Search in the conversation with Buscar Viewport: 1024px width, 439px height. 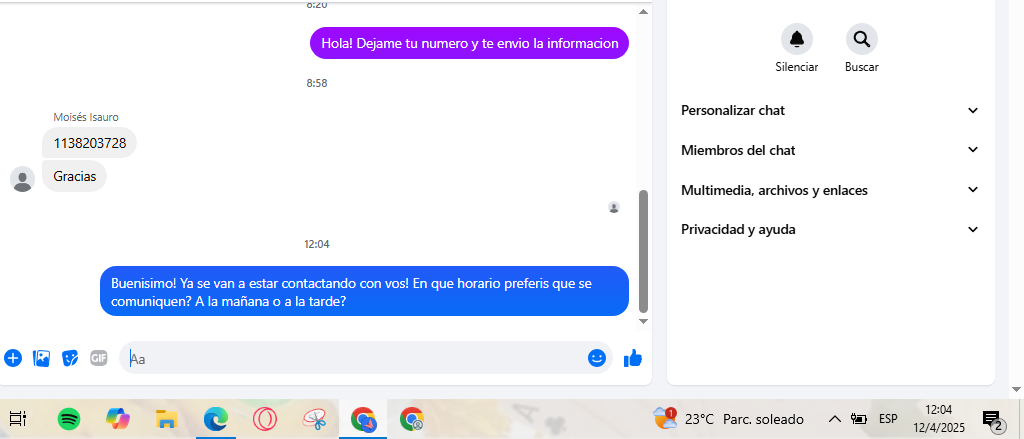861,40
